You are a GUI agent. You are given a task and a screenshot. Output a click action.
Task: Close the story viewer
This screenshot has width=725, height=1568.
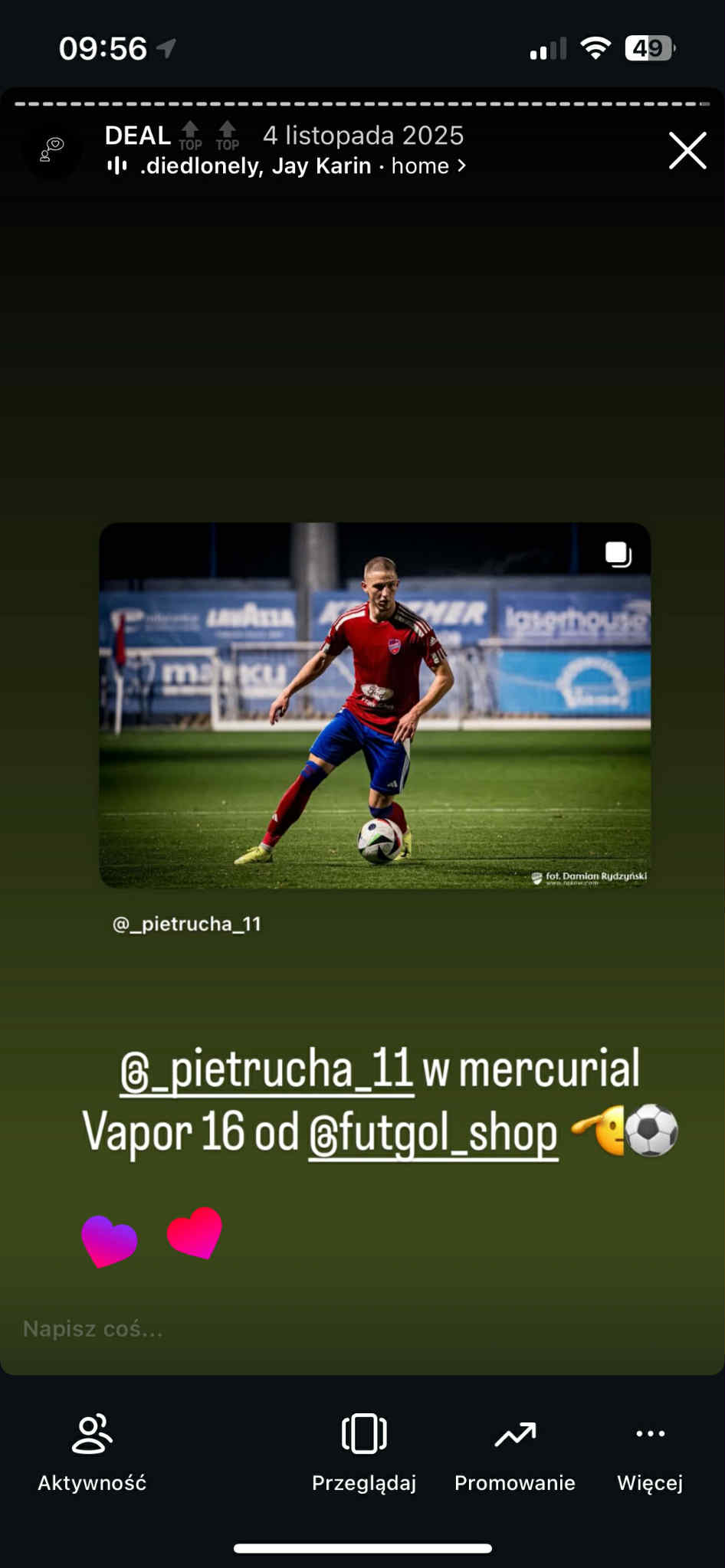click(687, 150)
